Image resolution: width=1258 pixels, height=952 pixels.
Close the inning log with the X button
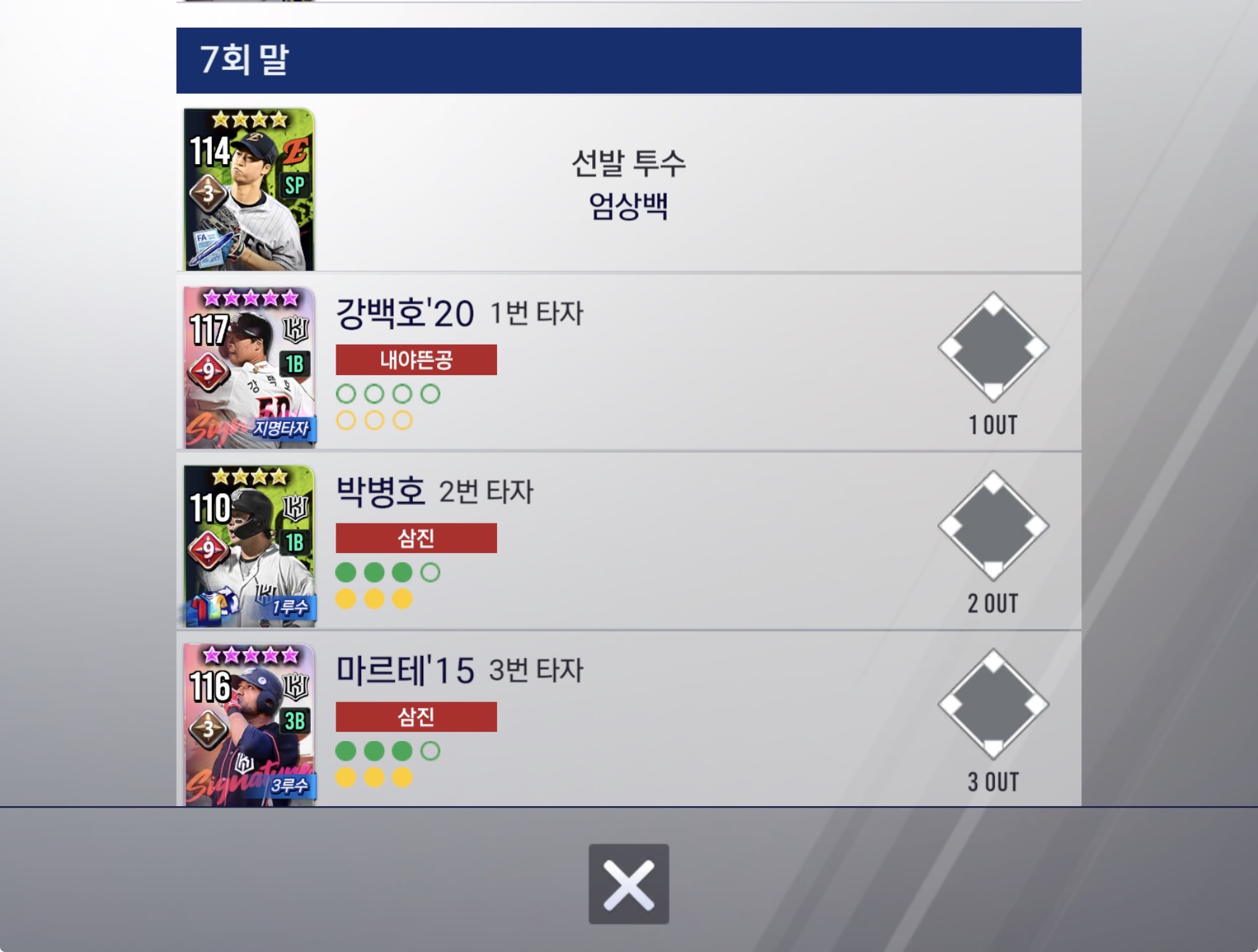628,883
